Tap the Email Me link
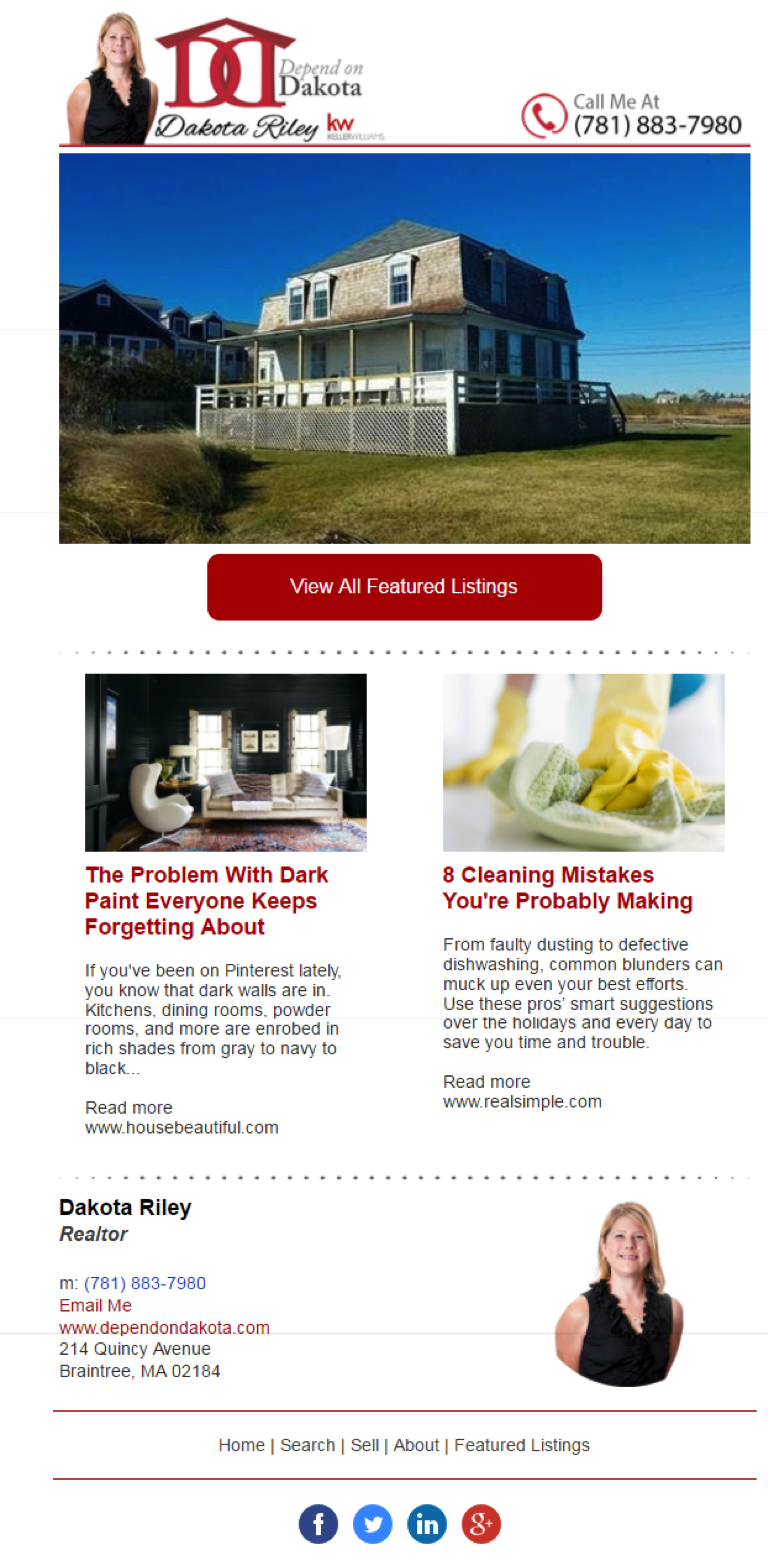 [95, 1306]
